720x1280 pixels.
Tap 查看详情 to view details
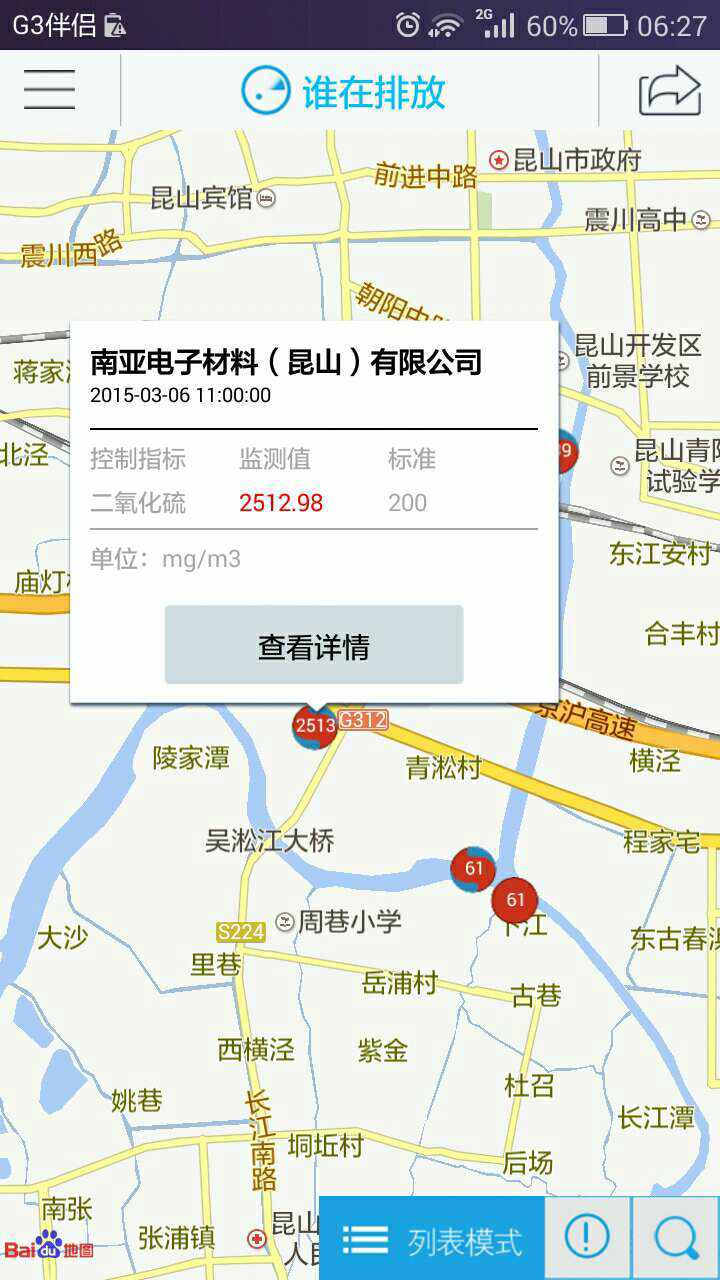[314, 646]
